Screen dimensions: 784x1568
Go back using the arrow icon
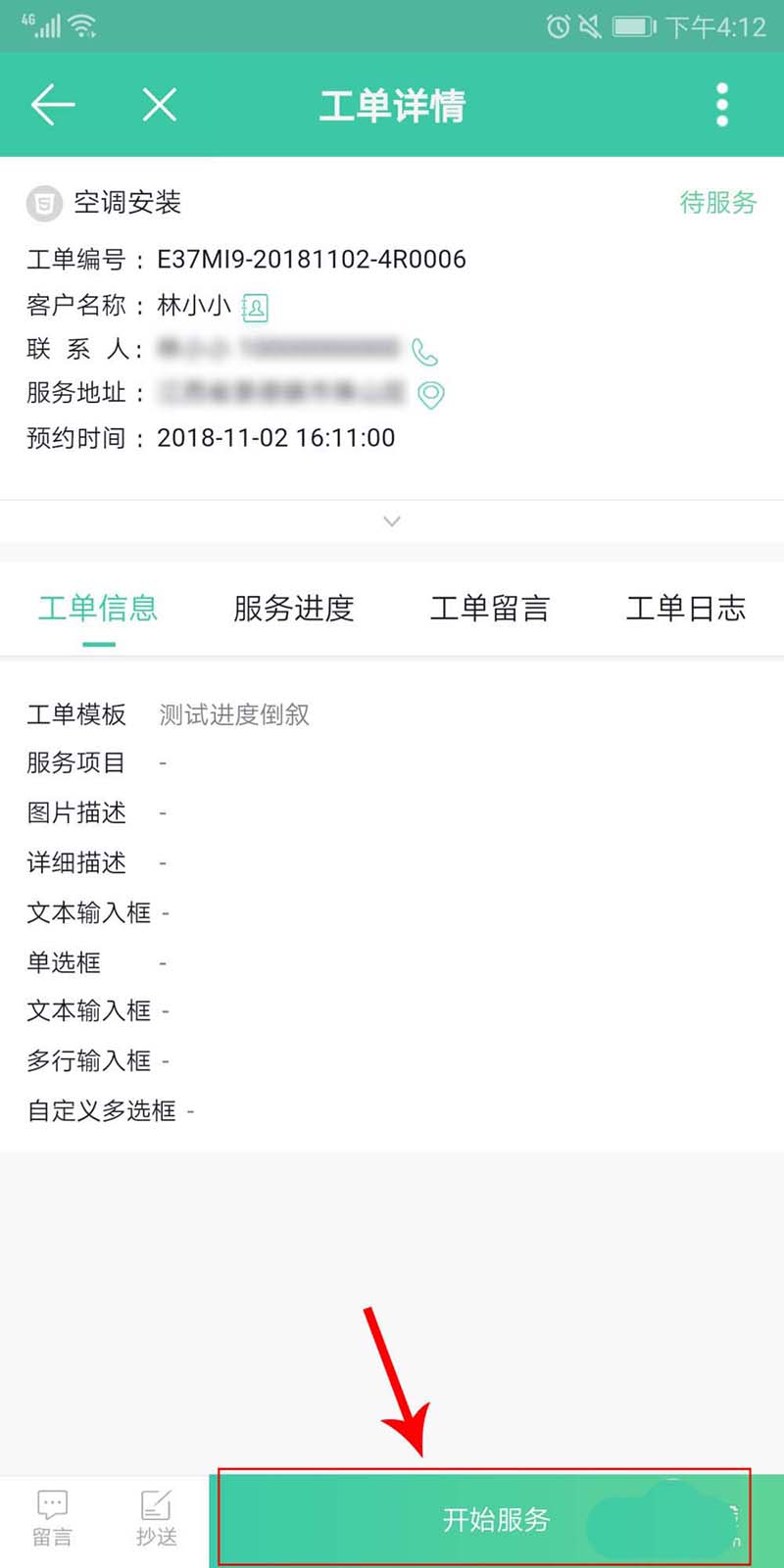pos(53,105)
